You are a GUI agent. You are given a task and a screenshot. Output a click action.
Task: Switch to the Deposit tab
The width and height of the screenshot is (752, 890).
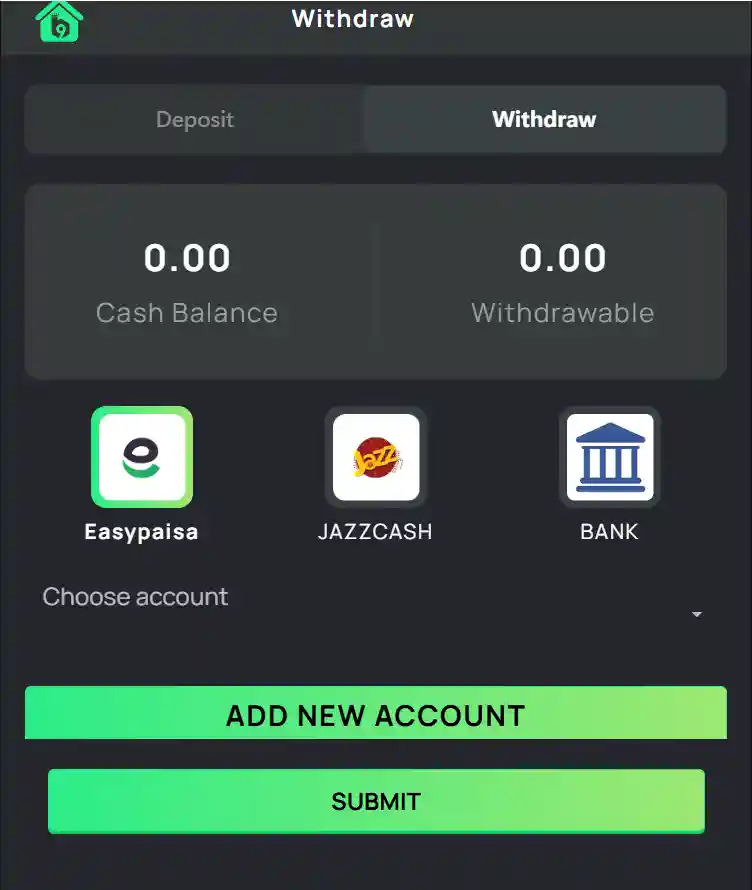click(x=195, y=120)
